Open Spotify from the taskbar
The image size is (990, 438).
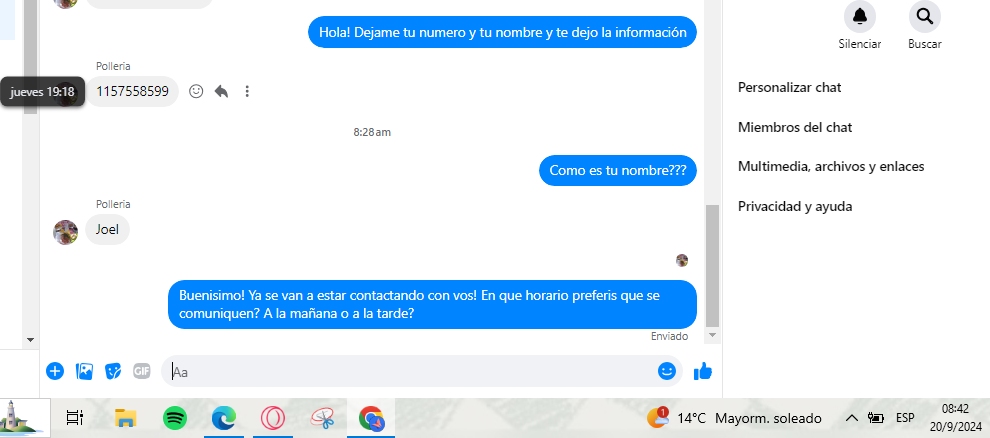174,418
